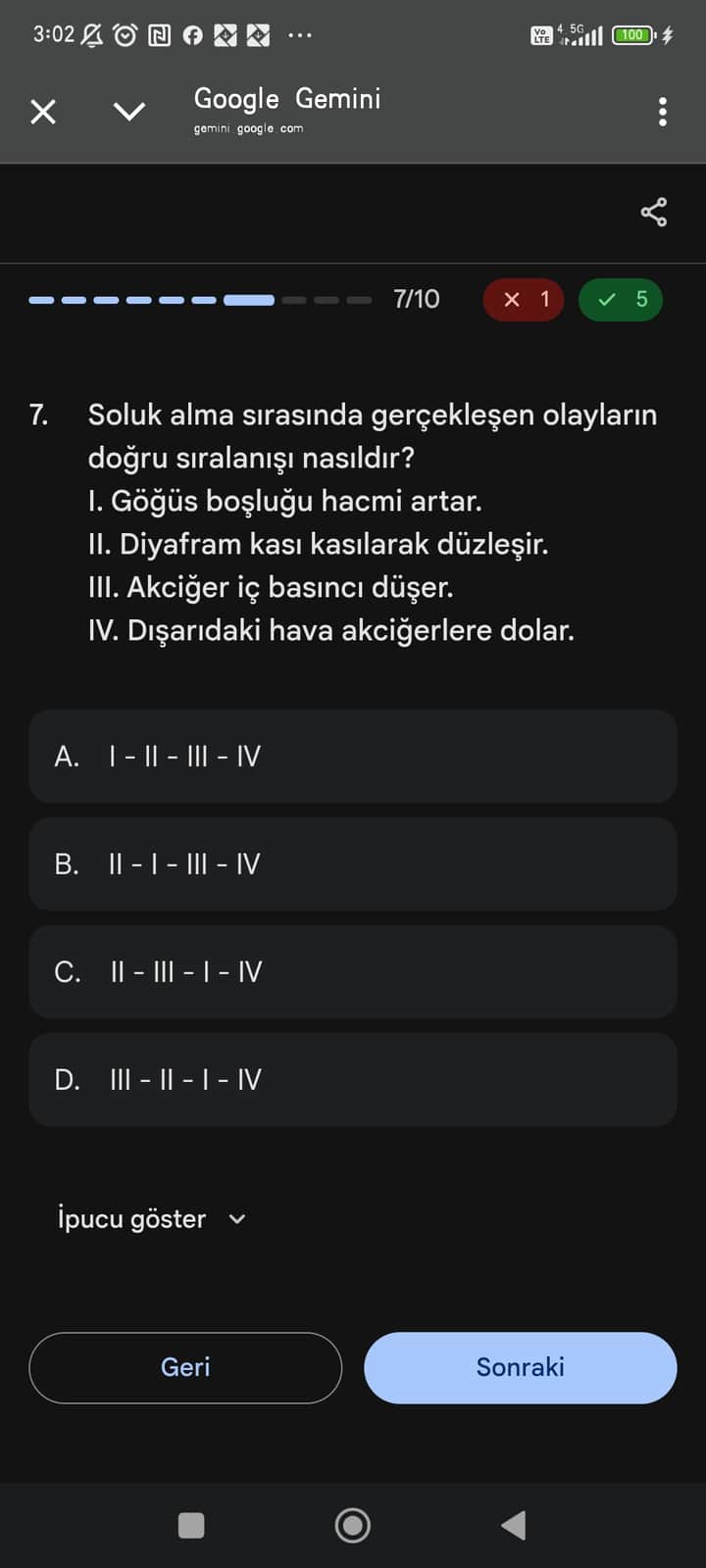Minimize the tab using the down chevron
Image resolution: width=706 pixels, height=1568 pixels.
[129, 112]
